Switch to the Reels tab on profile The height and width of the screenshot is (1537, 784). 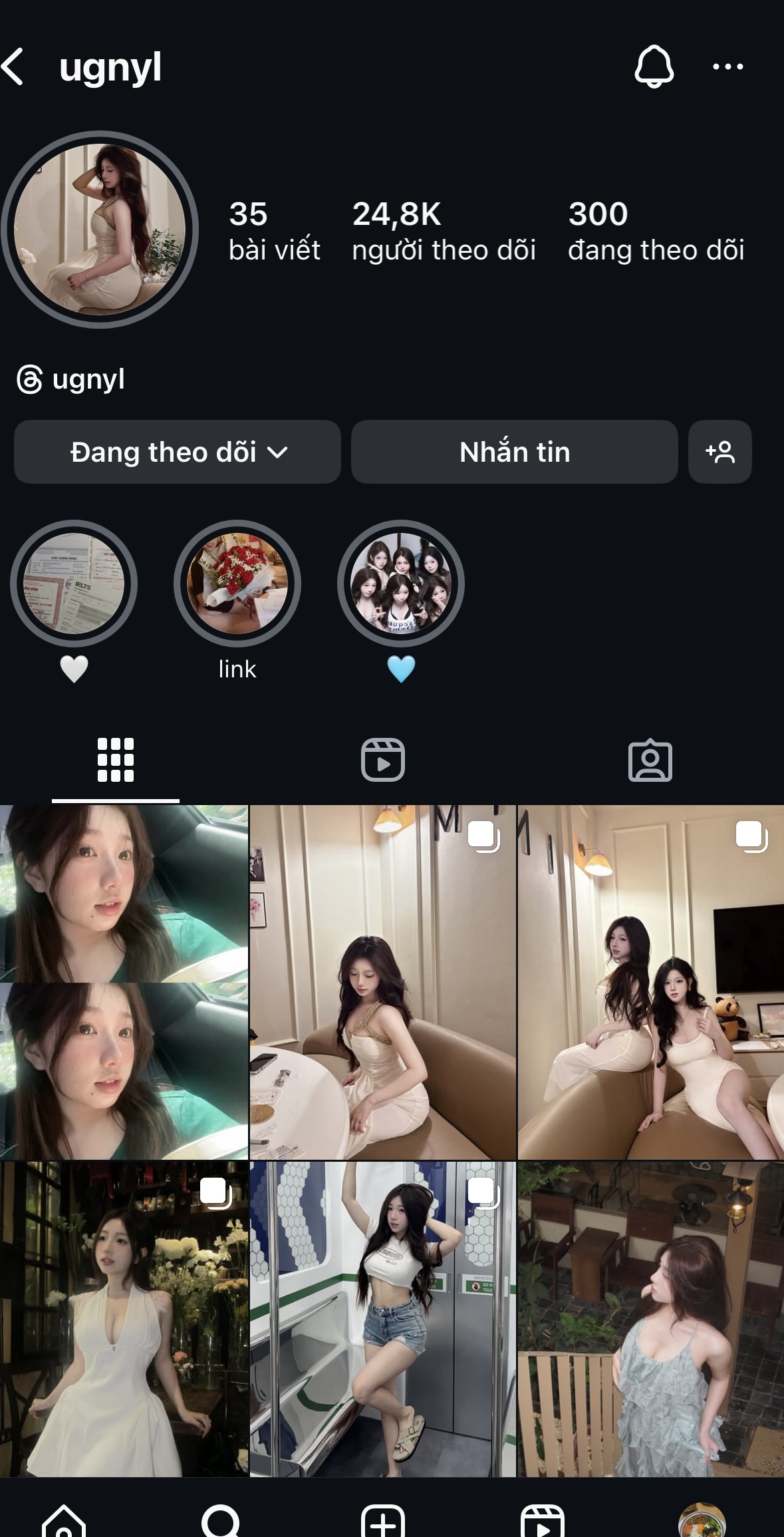tap(382, 760)
